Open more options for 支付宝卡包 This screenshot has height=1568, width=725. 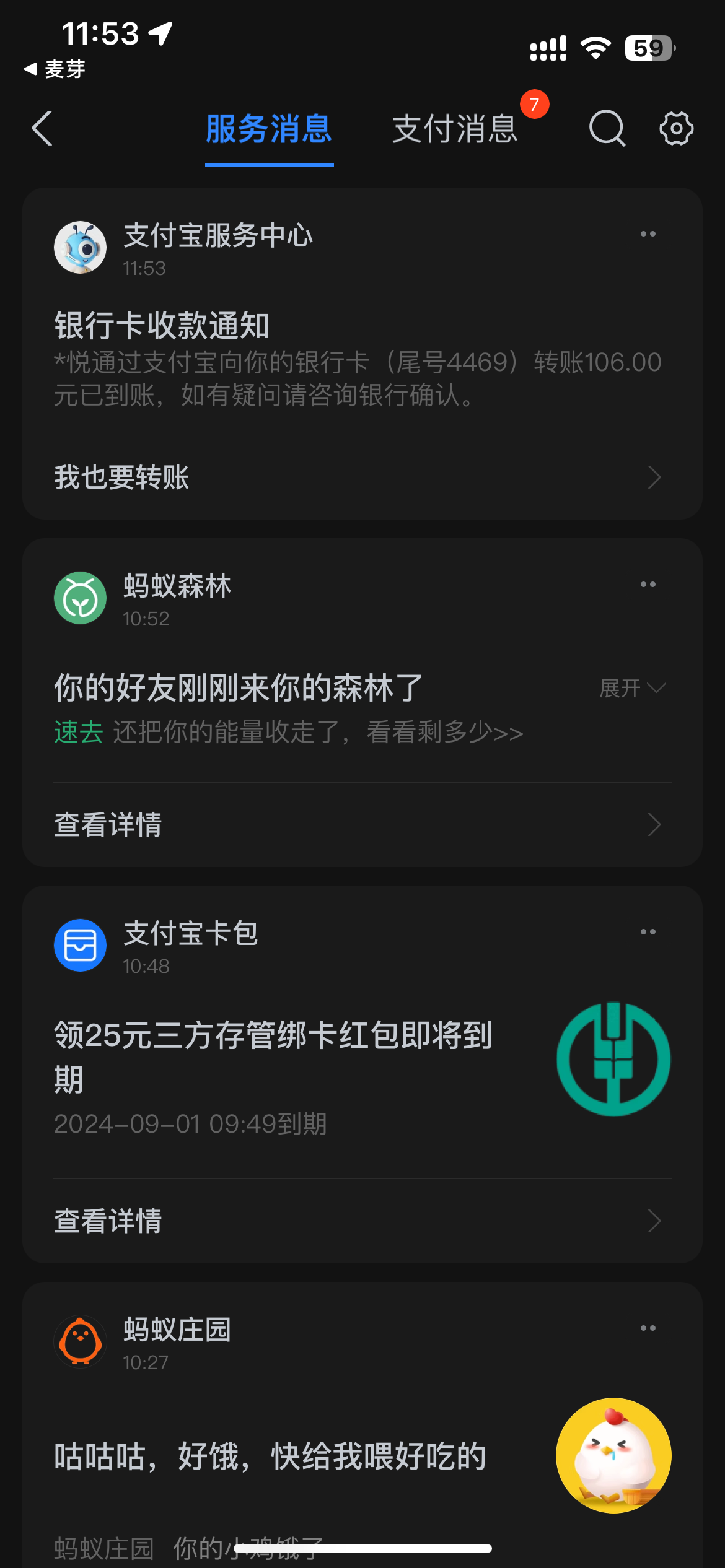pos(648,932)
